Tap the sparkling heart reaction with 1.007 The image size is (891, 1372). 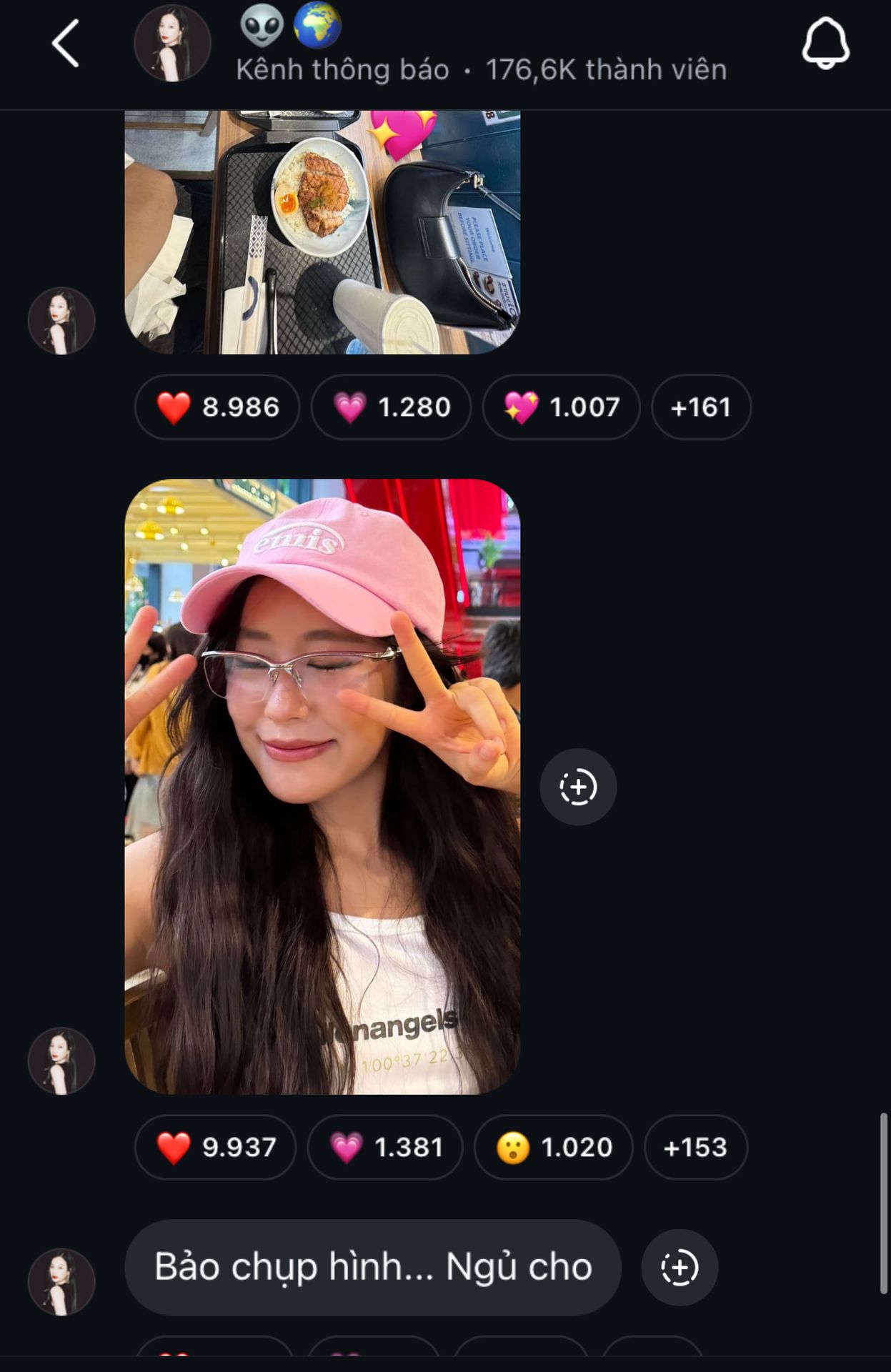561,407
